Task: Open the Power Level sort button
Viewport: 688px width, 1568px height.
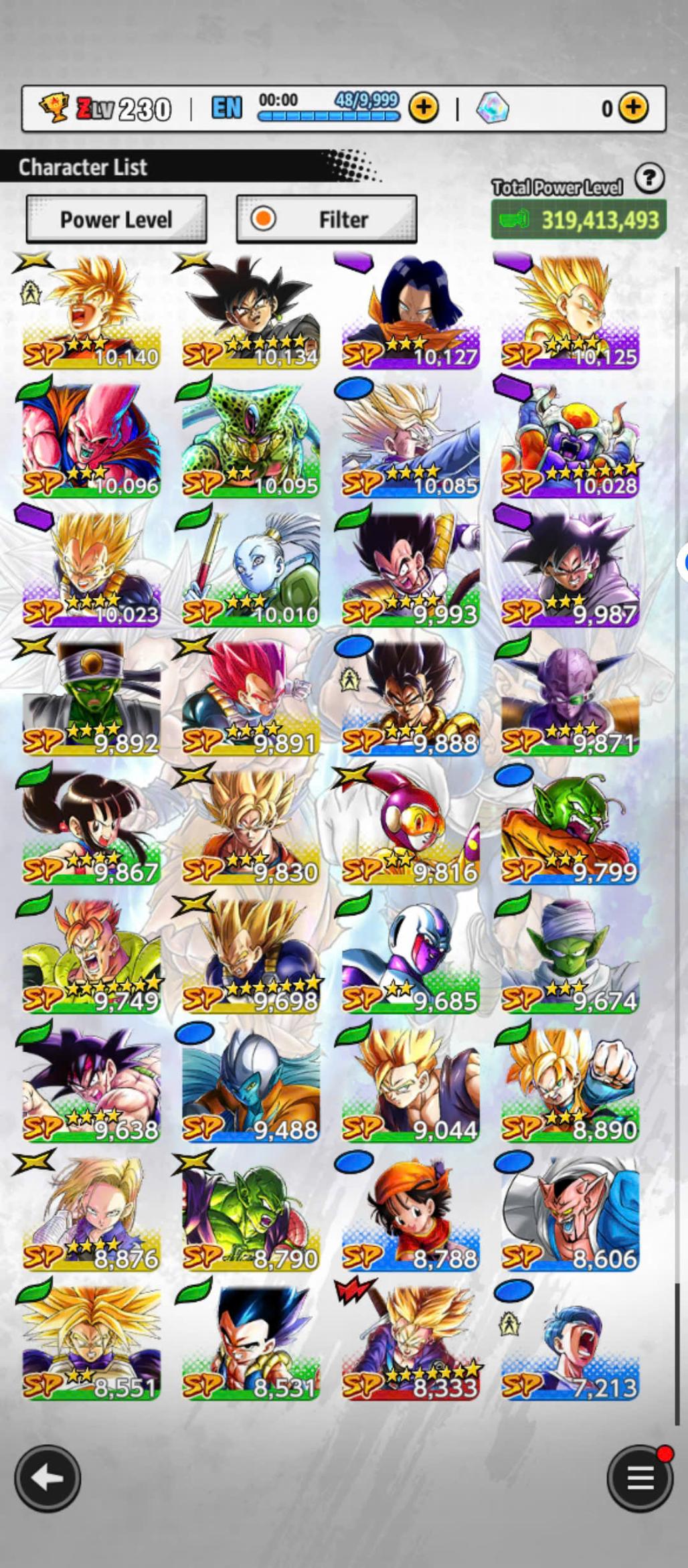Action: (x=116, y=219)
